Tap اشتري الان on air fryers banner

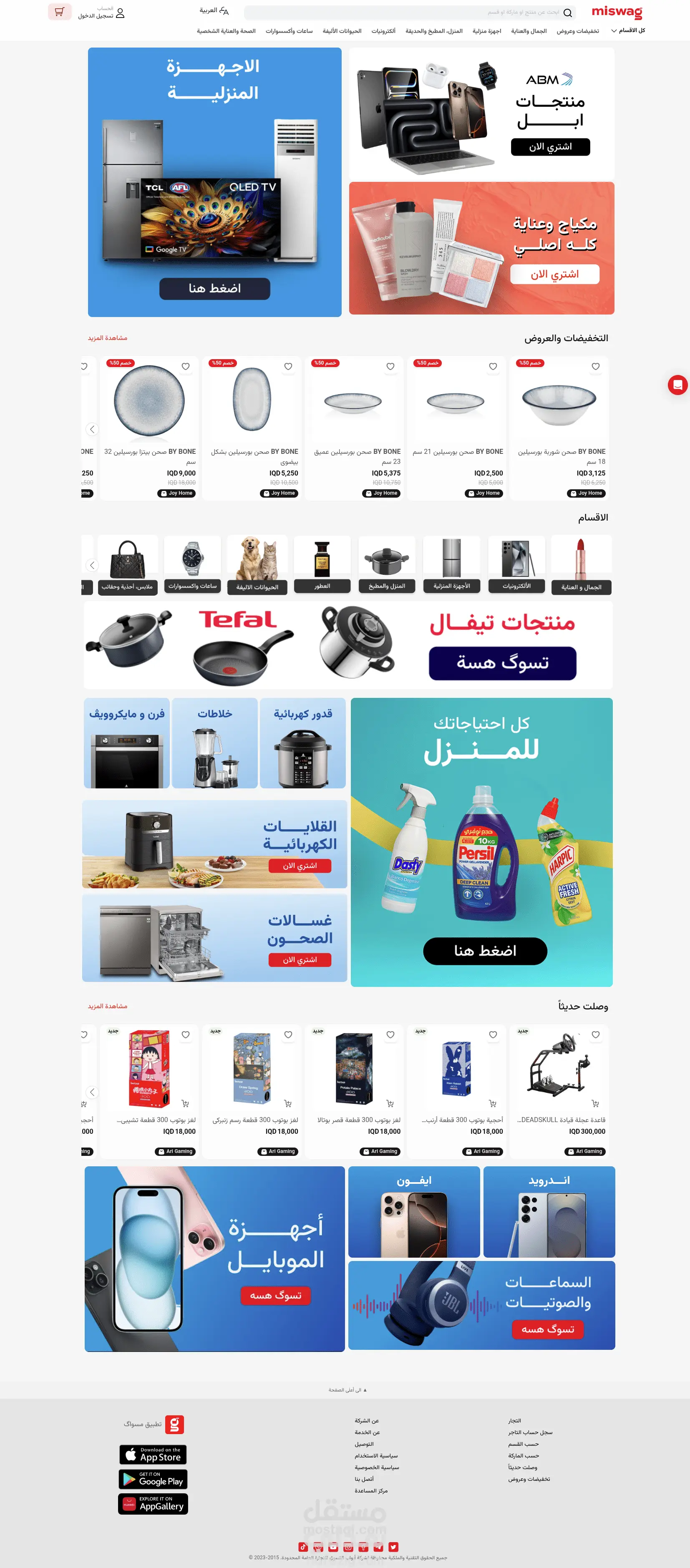tap(300, 866)
